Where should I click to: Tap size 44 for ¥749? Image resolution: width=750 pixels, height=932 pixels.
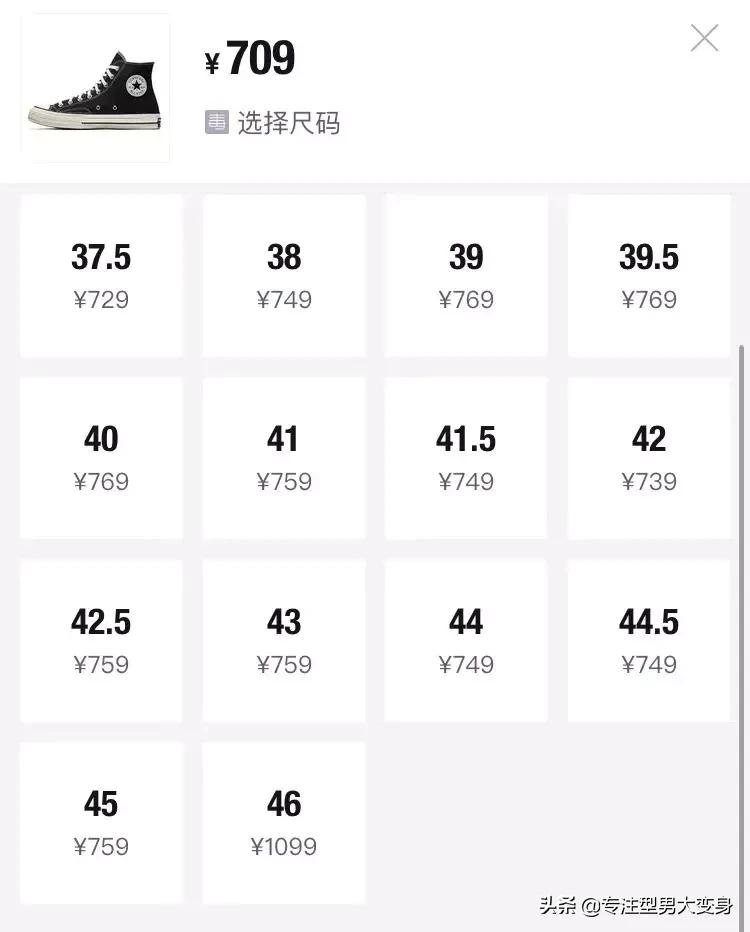(466, 641)
